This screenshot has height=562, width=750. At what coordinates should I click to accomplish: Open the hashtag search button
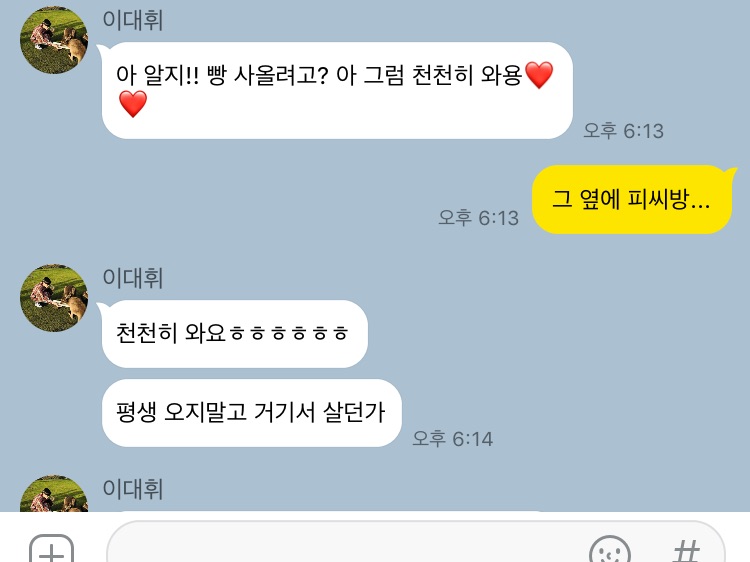click(686, 551)
